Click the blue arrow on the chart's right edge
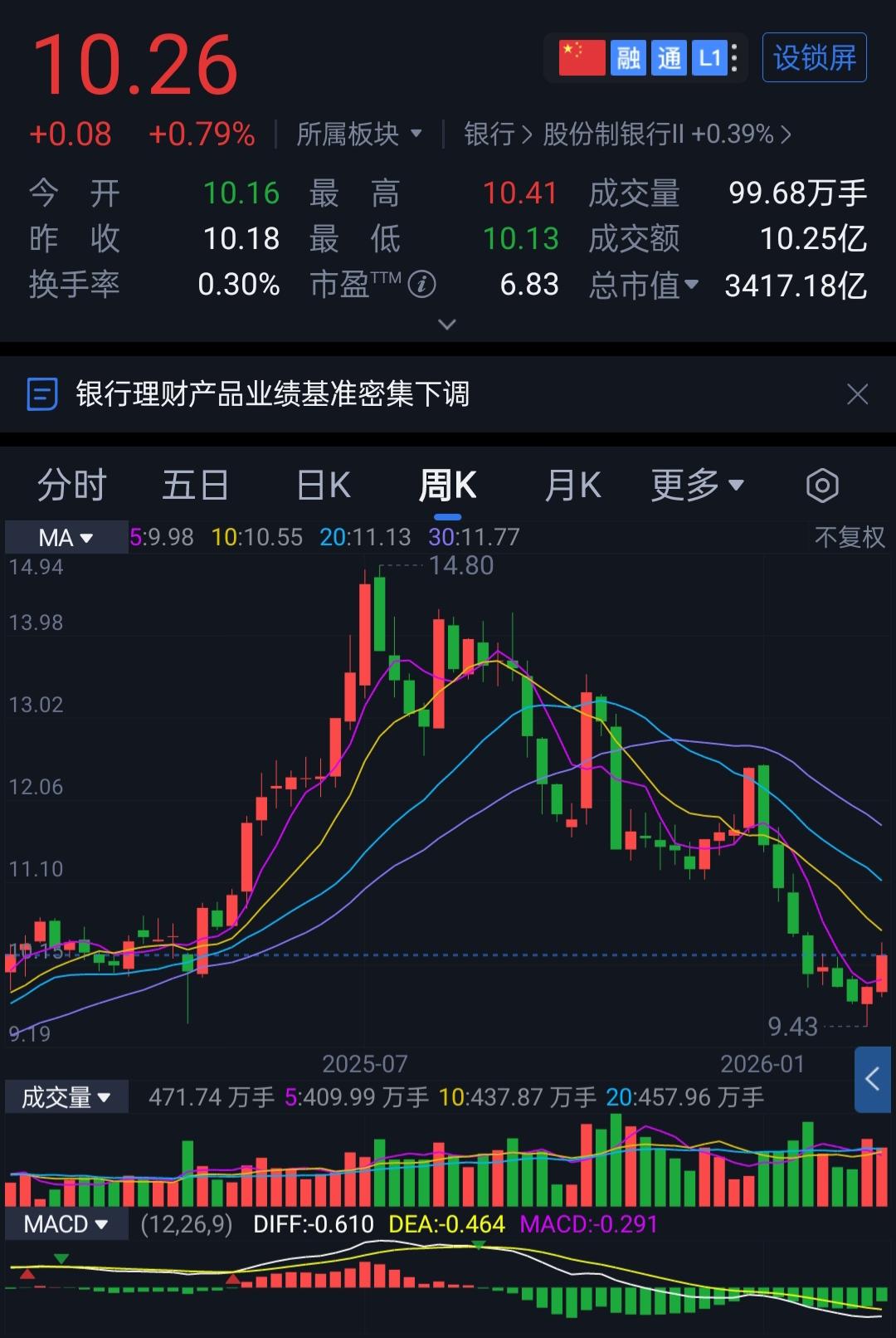 coord(873,1080)
